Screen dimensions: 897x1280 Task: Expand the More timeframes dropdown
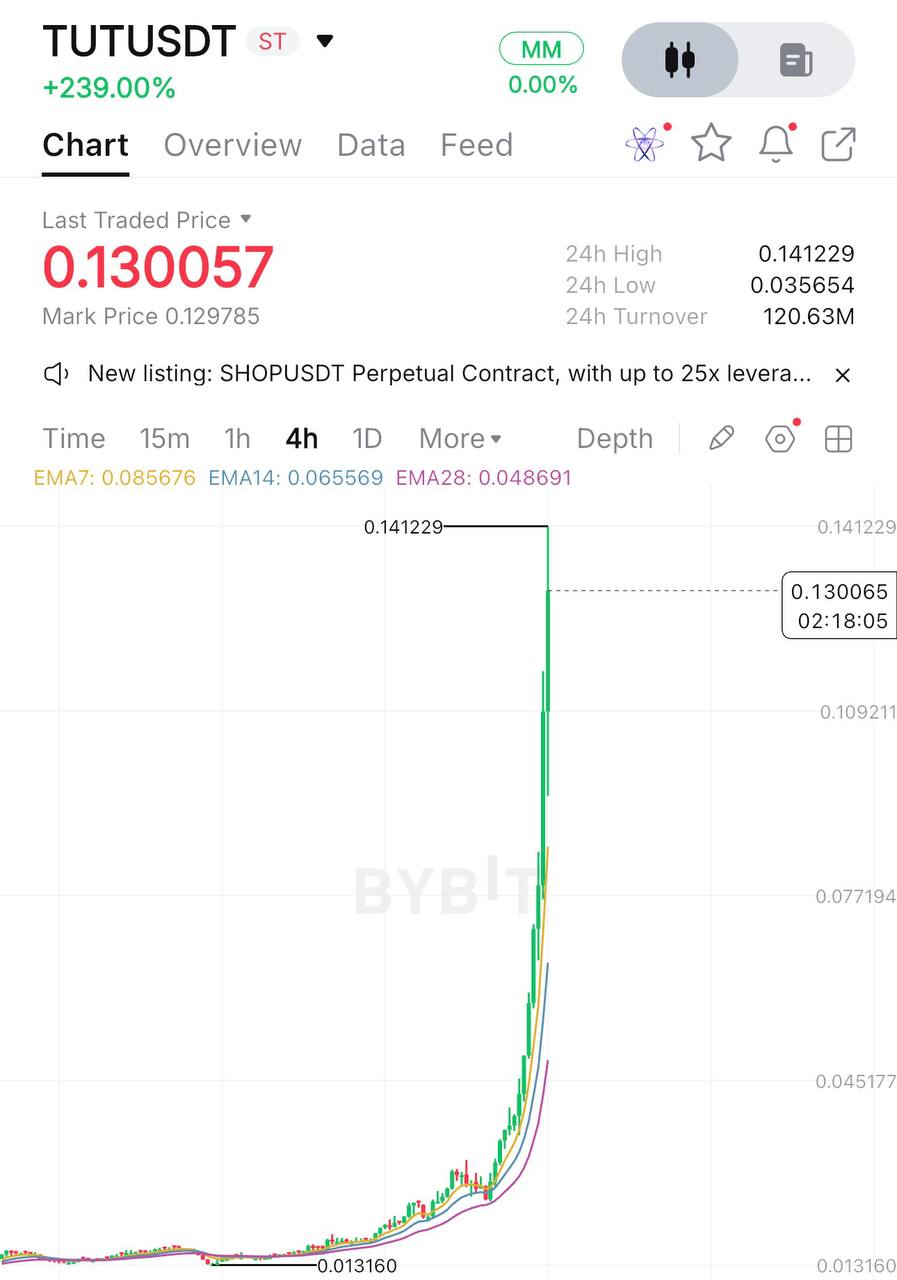click(460, 438)
